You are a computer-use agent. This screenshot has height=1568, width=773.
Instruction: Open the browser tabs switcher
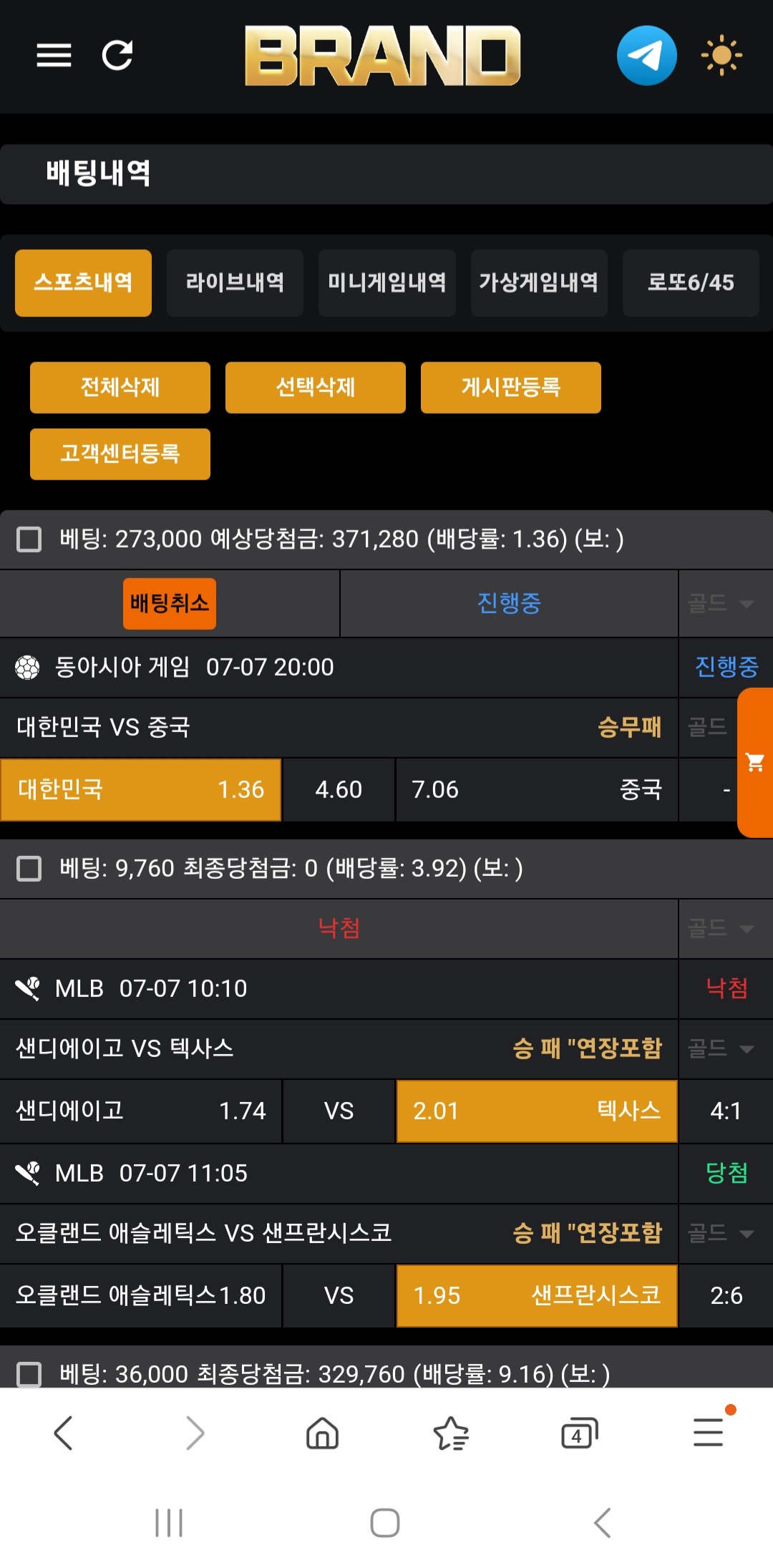(579, 1433)
